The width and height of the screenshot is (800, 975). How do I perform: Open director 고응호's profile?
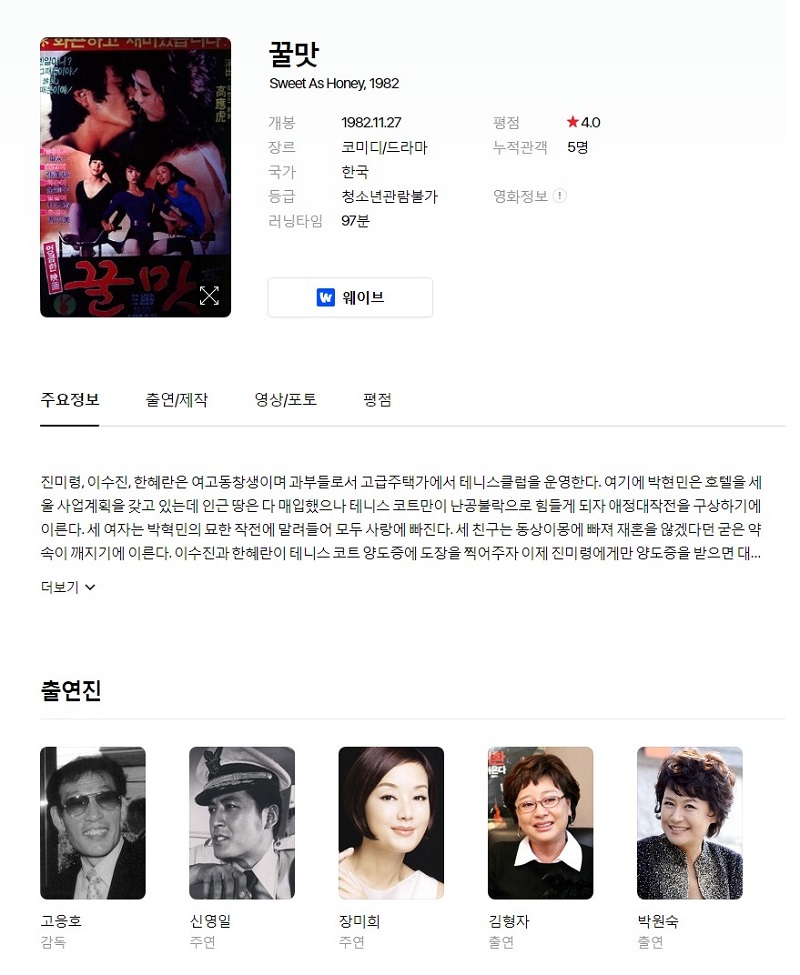pyautogui.click(x=93, y=823)
